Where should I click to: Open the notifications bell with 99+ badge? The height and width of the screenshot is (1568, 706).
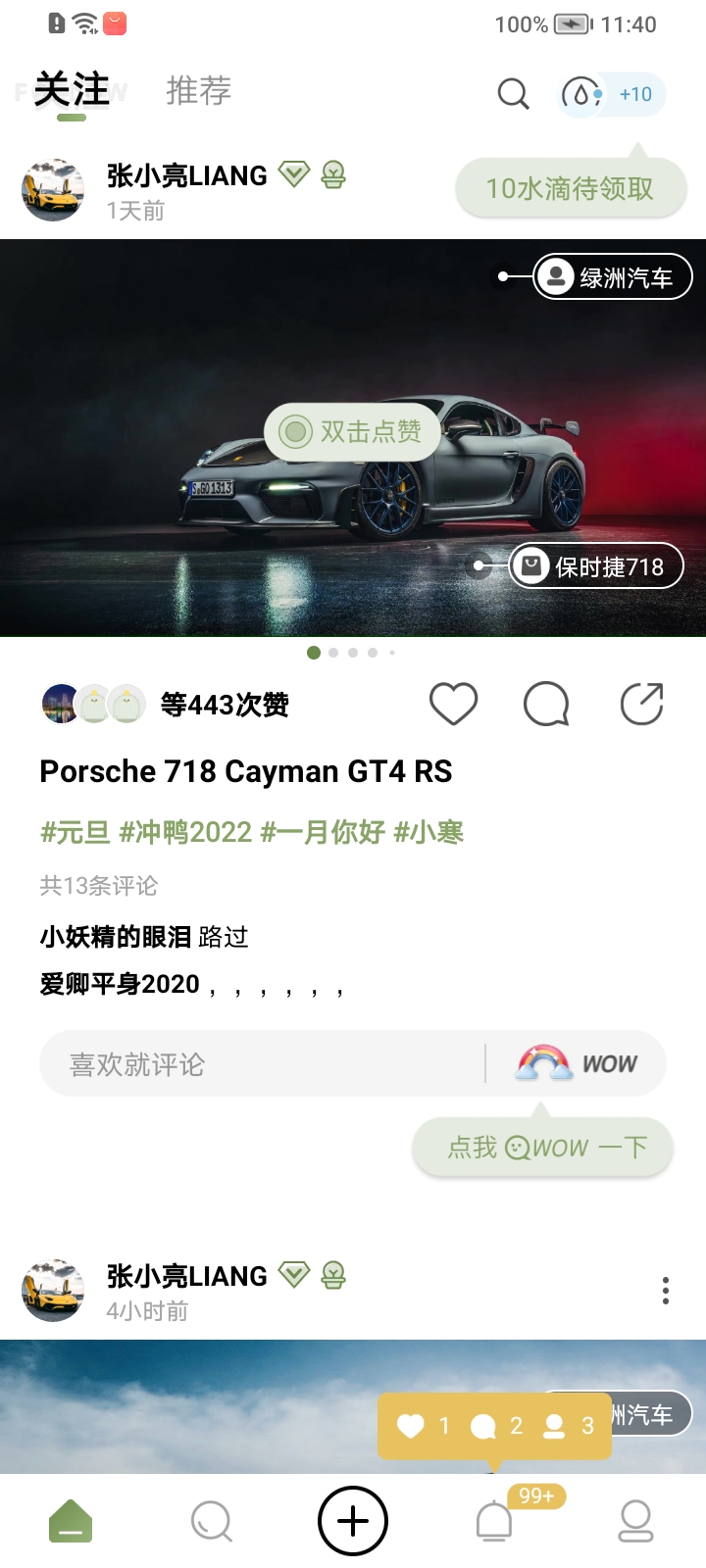pyautogui.click(x=494, y=1521)
